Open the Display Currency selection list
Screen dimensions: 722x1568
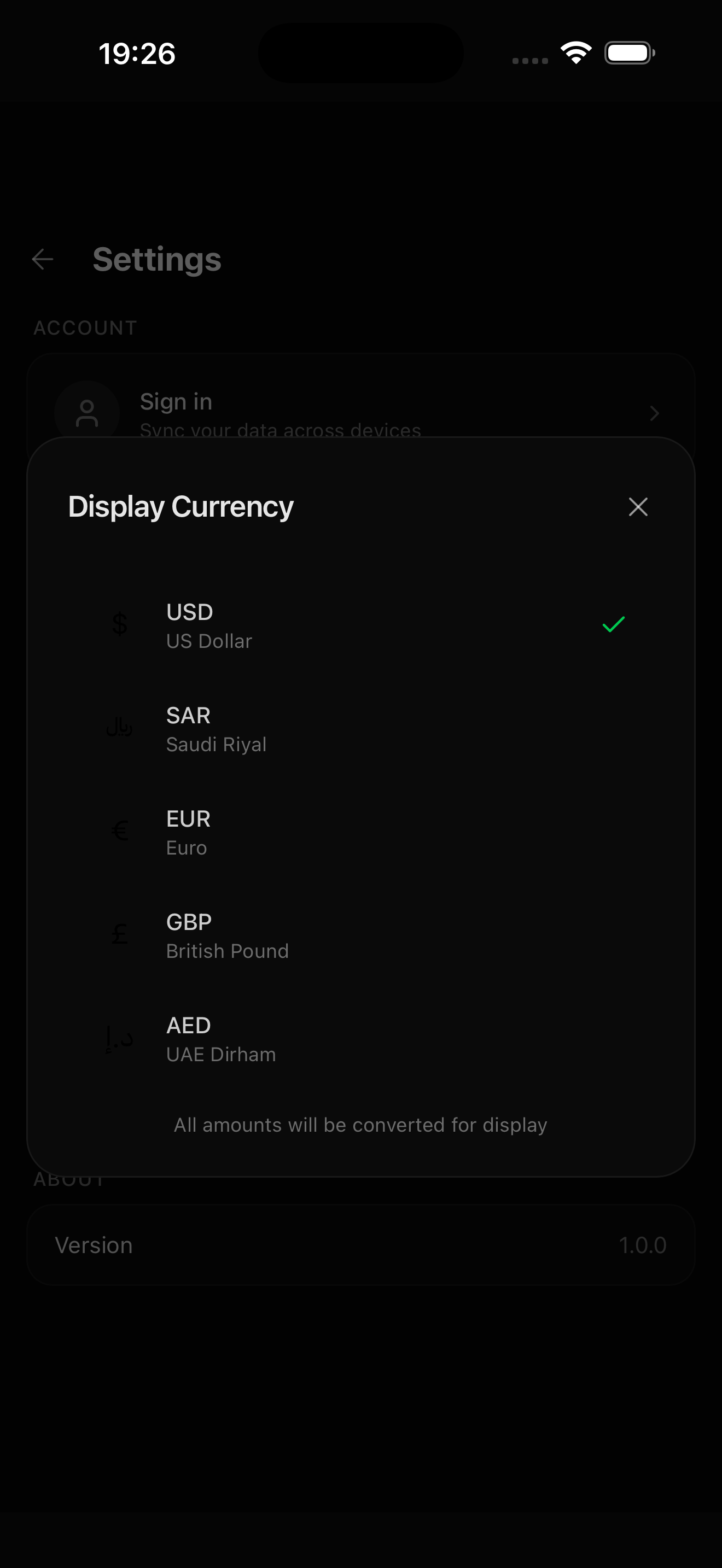180,506
